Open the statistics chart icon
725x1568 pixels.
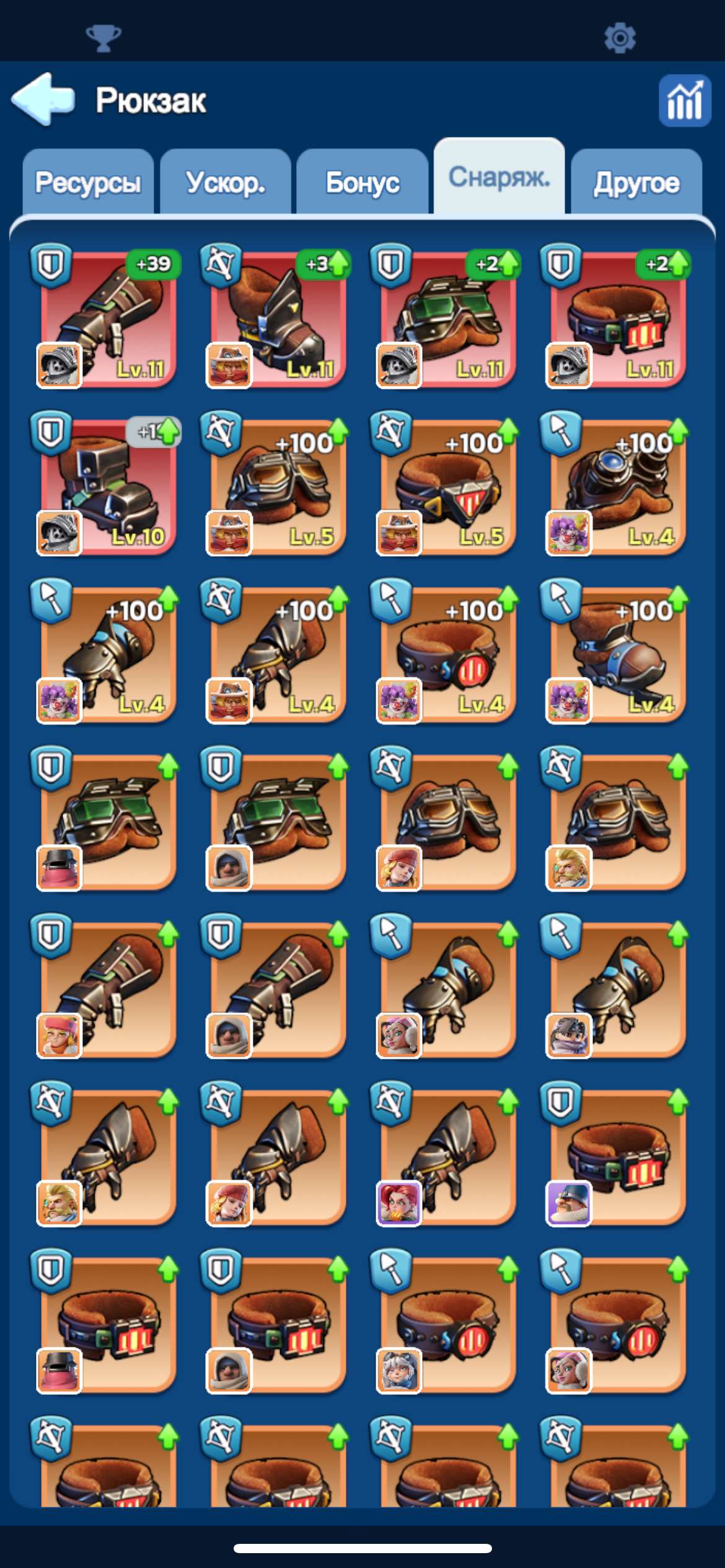tap(684, 101)
